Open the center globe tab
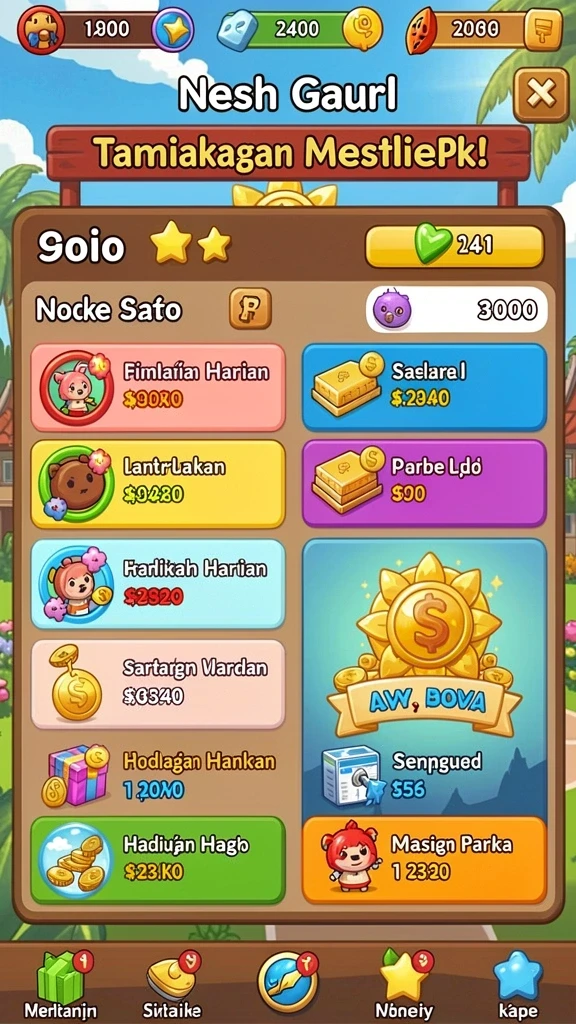The image size is (576, 1024). tap(286, 982)
